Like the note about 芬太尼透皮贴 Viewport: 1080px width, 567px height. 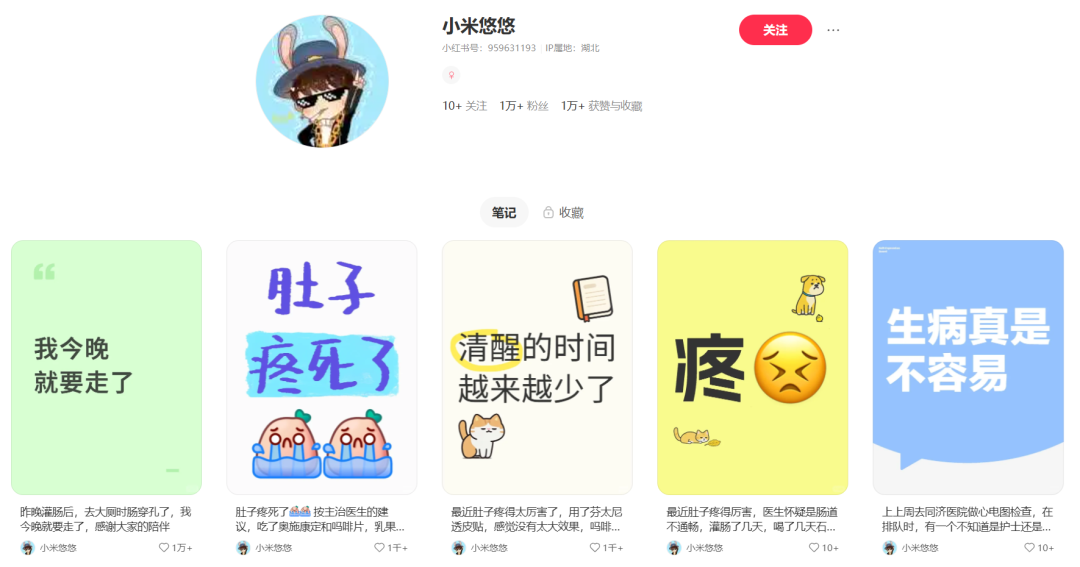595,548
